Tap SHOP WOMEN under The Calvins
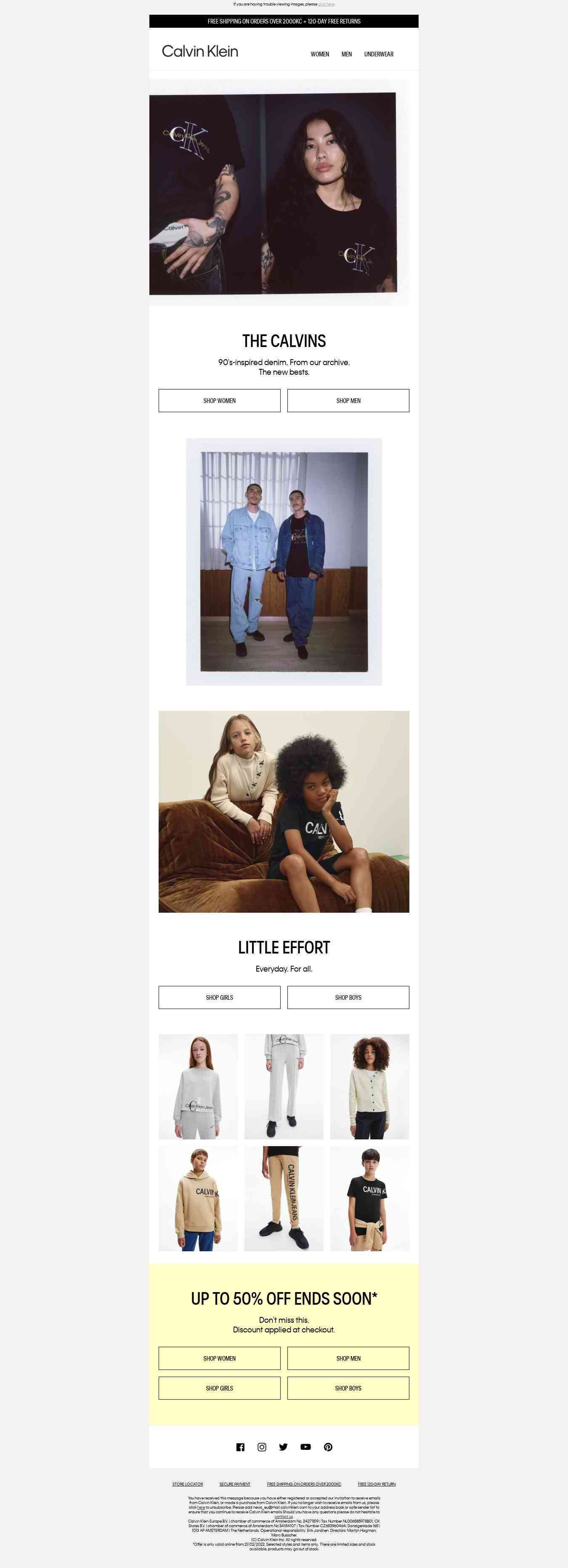Viewport: 568px width, 1568px height. pyautogui.click(x=219, y=400)
